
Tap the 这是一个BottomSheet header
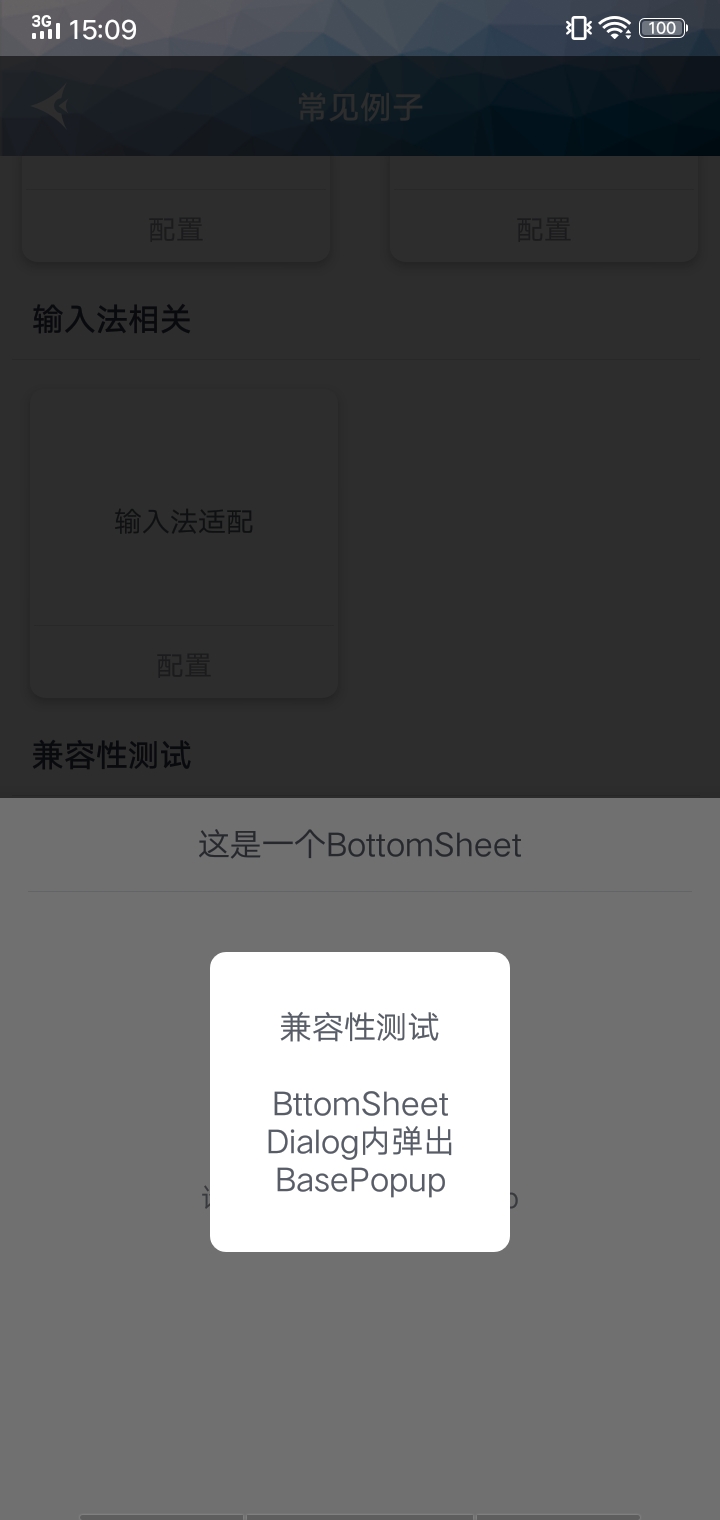coord(360,845)
